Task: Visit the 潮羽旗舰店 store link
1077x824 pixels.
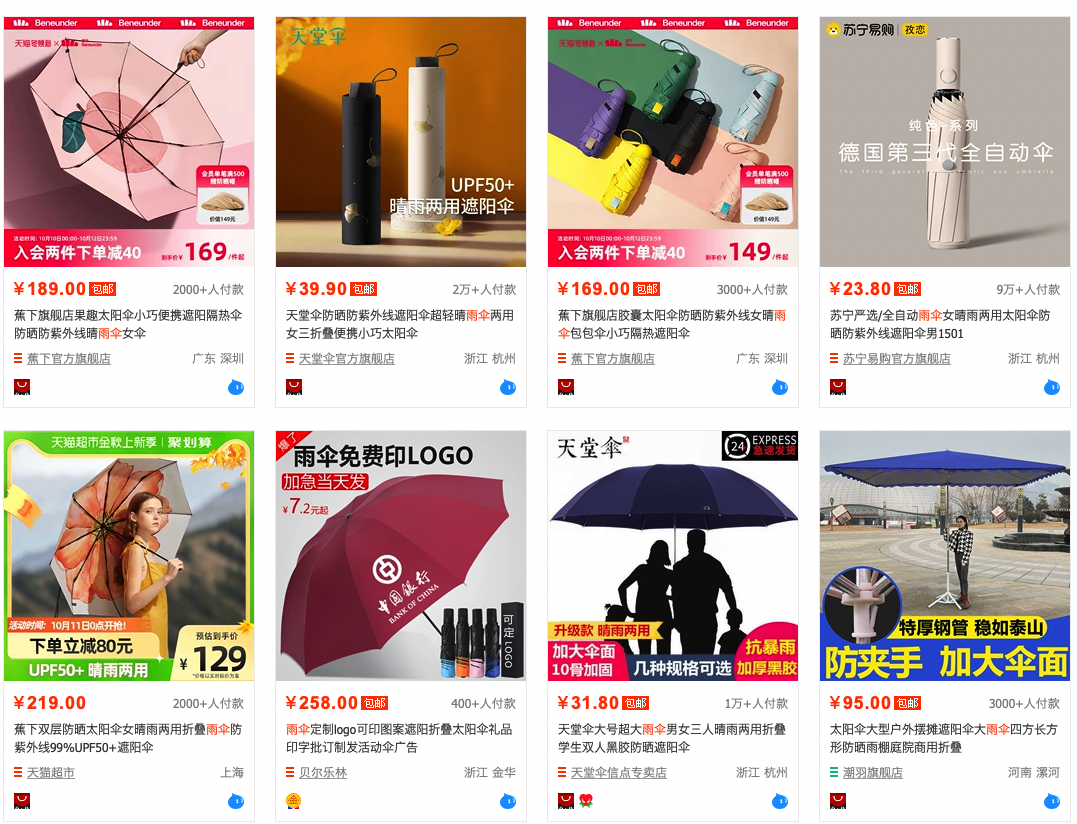Action: pos(872,773)
